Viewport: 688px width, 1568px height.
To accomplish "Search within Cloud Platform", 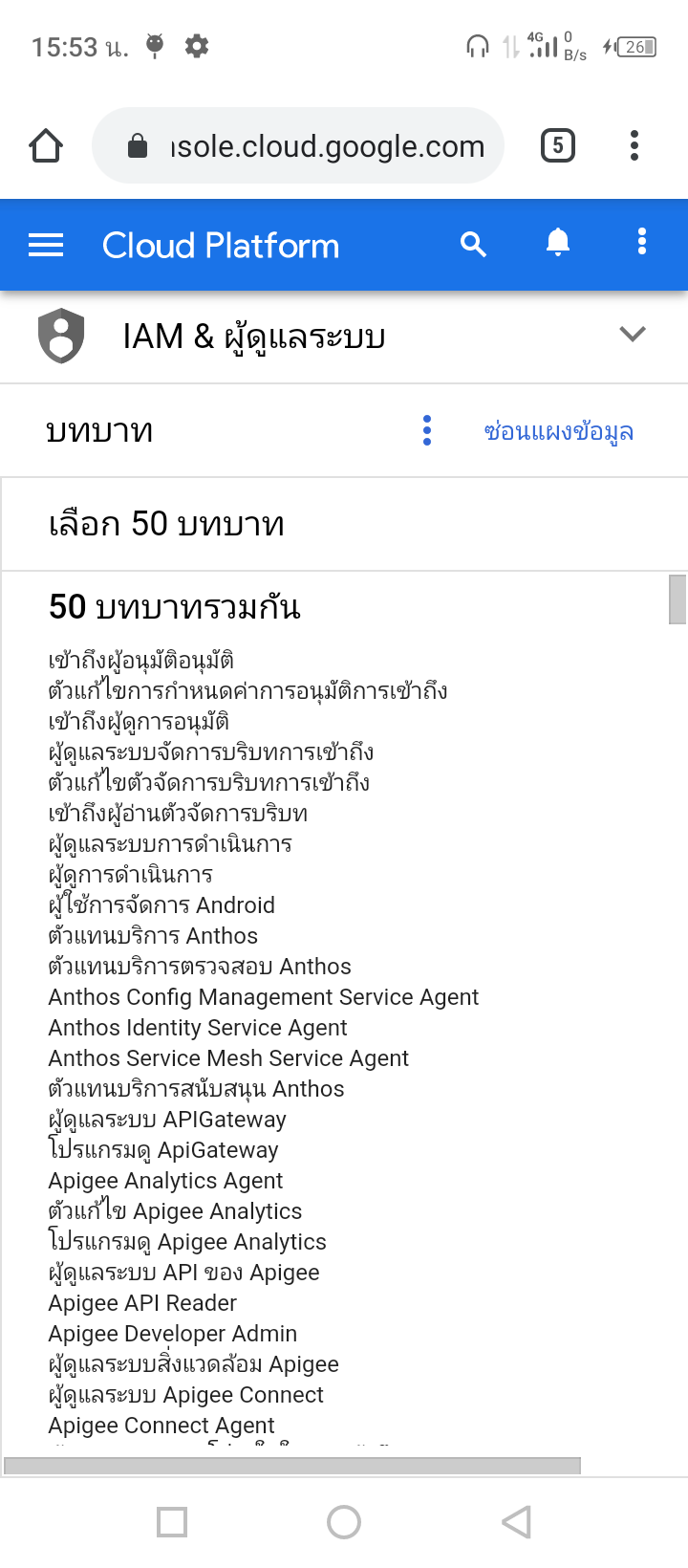I will 474,245.
